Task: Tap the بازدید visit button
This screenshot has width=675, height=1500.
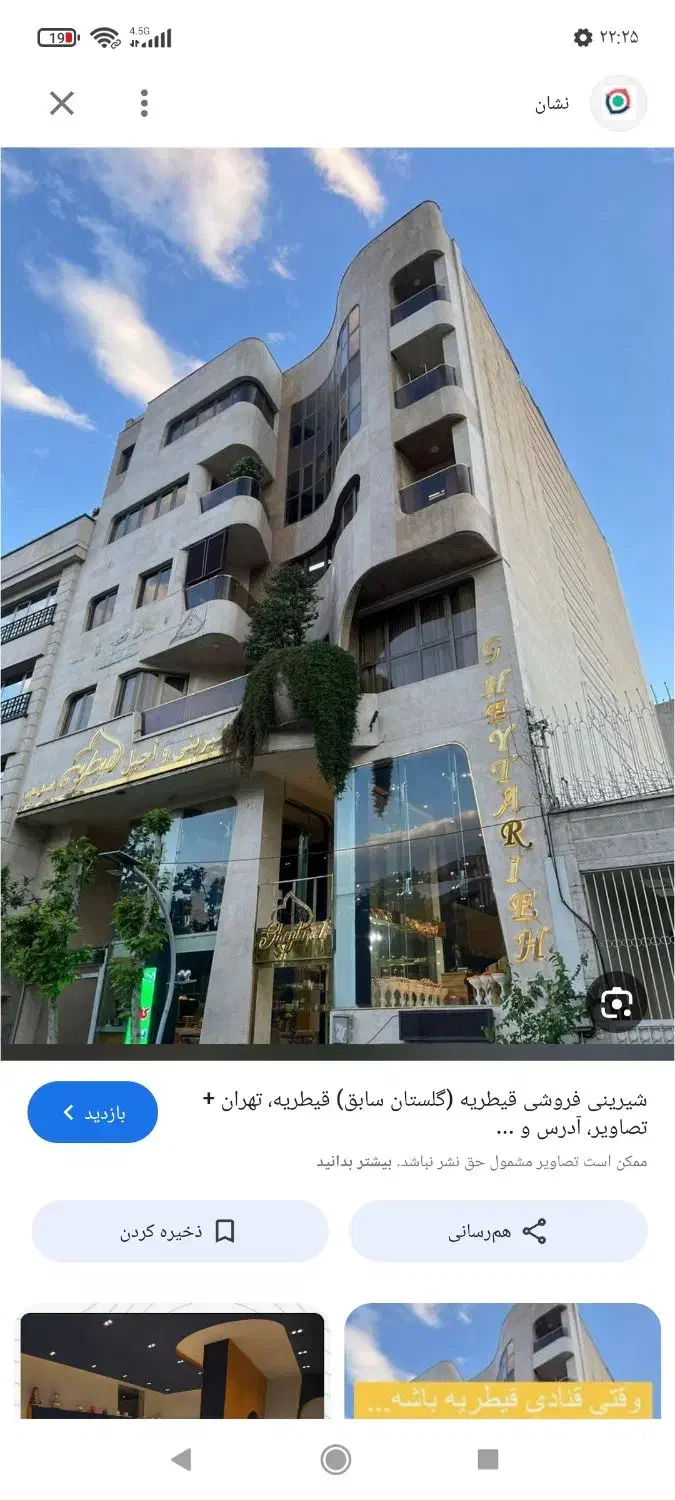Action: 93,1112
